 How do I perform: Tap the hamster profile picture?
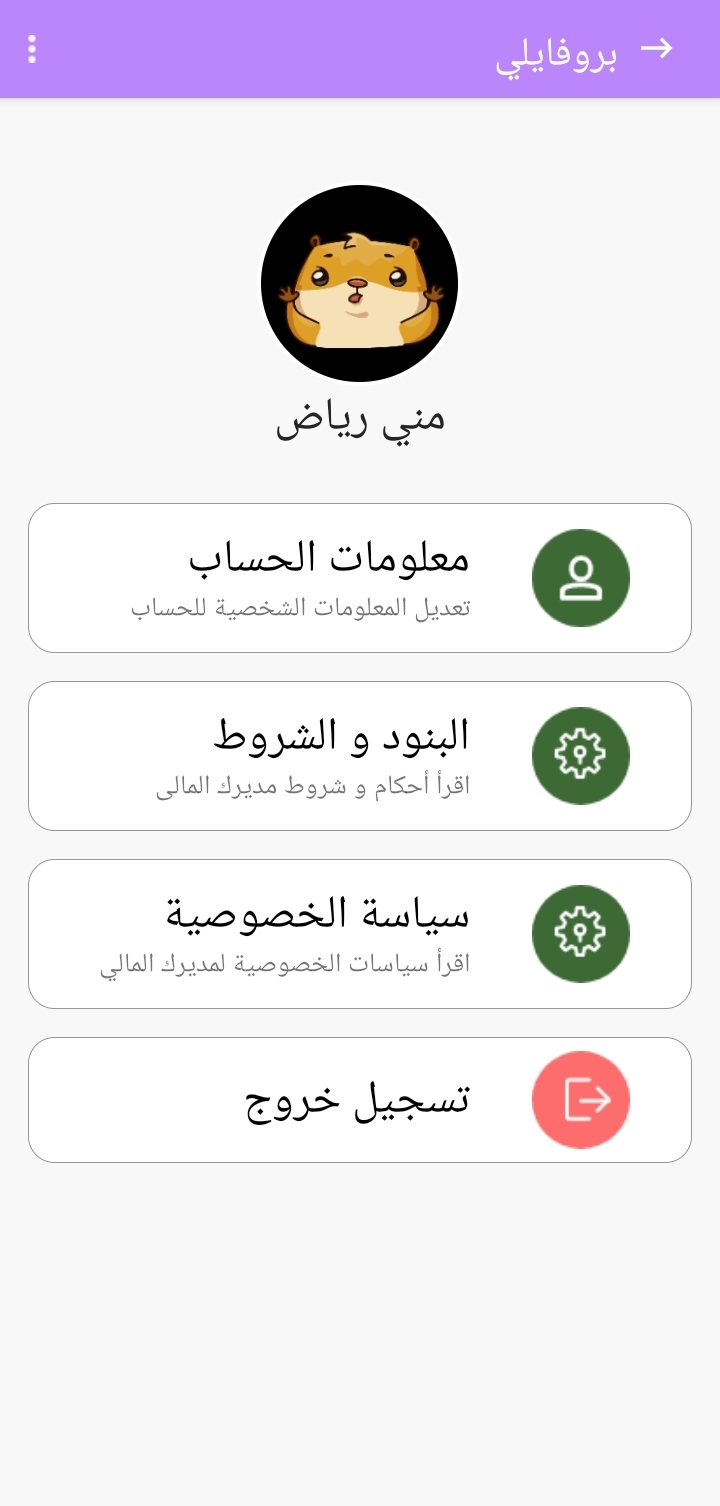coord(360,283)
